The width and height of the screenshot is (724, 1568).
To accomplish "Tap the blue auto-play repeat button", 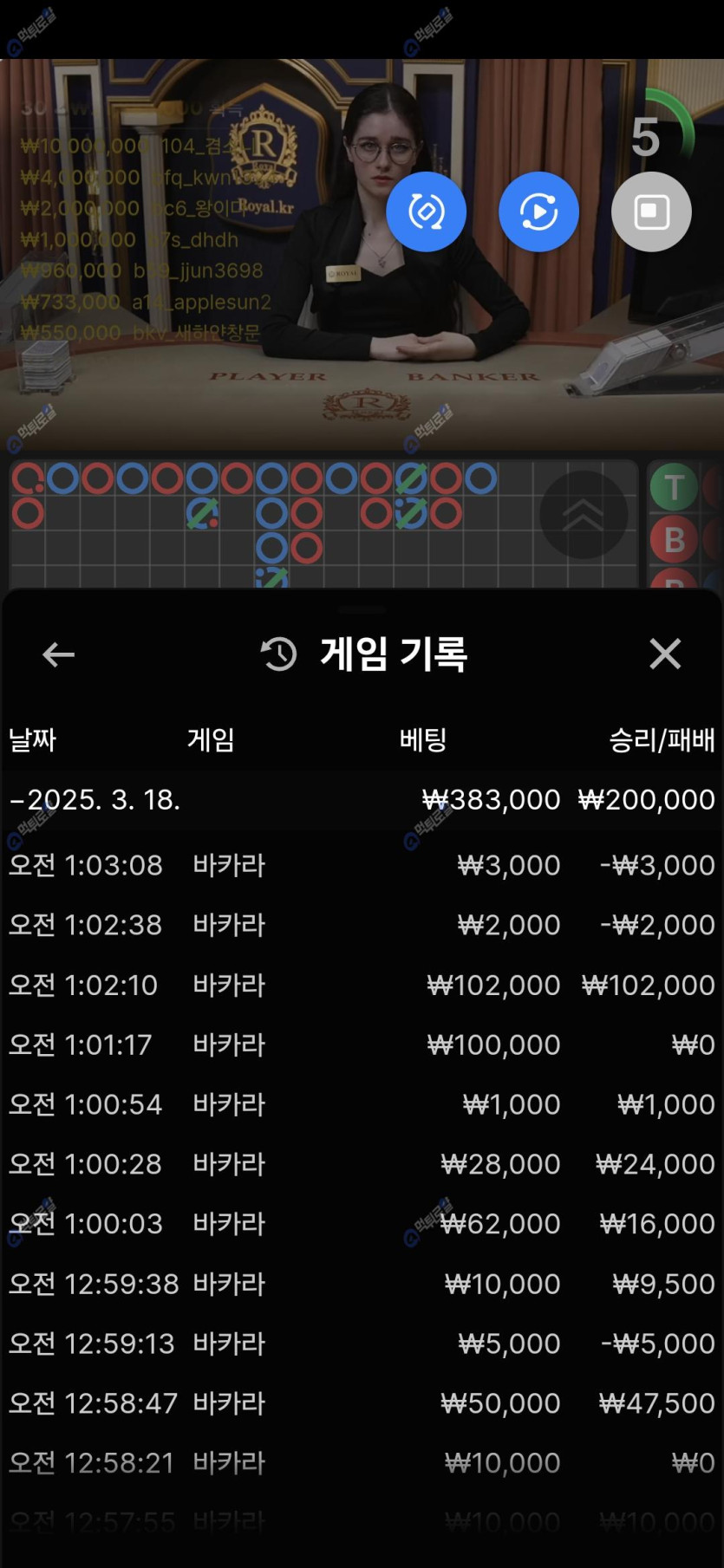I will pyautogui.click(x=538, y=211).
